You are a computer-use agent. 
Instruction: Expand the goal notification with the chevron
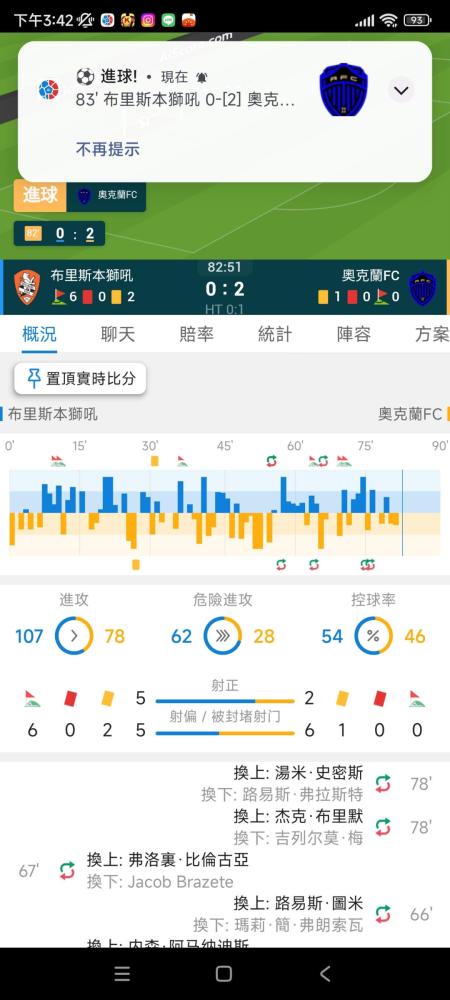[x=401, y=91]
